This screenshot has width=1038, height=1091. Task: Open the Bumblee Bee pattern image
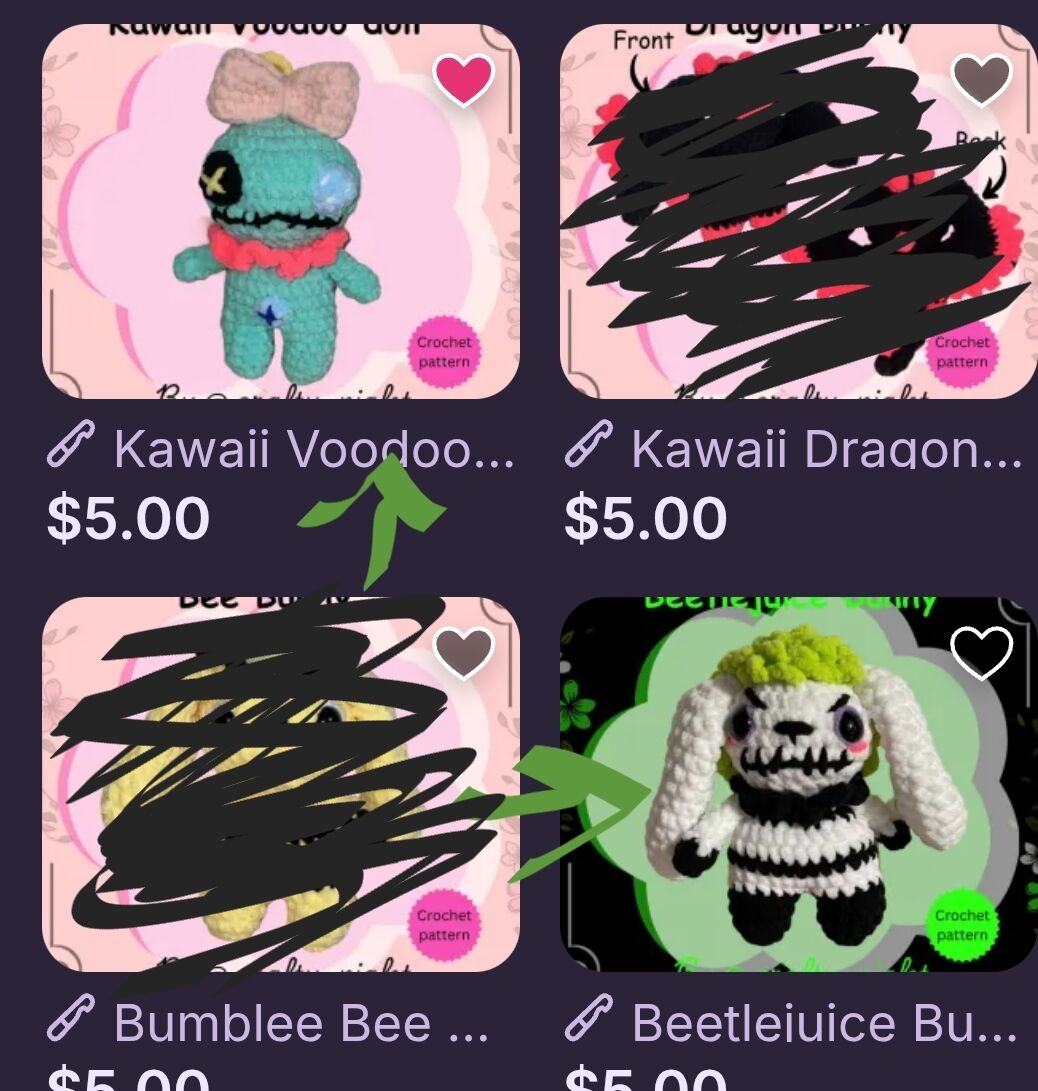click(280, 790)
